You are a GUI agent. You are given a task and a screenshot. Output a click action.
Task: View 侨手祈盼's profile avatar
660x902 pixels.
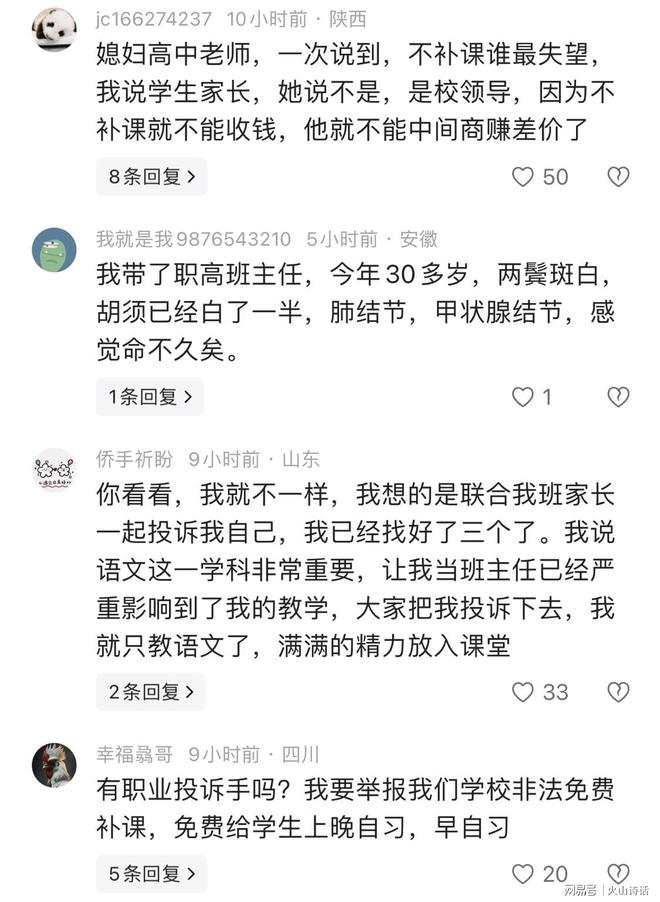(x=54, y=470)
